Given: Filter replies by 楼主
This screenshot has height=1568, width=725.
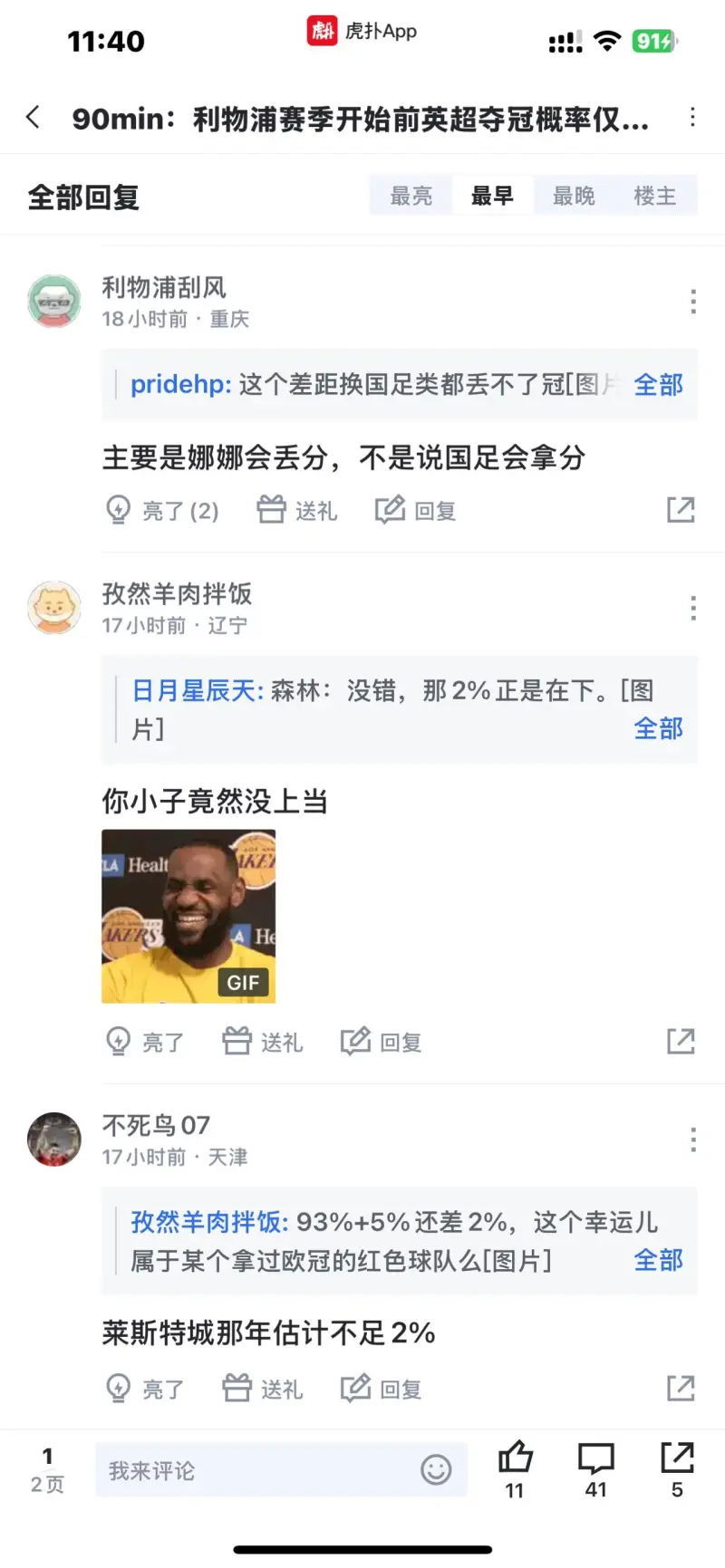Looking at the screenshot, I should coord(655,196).
